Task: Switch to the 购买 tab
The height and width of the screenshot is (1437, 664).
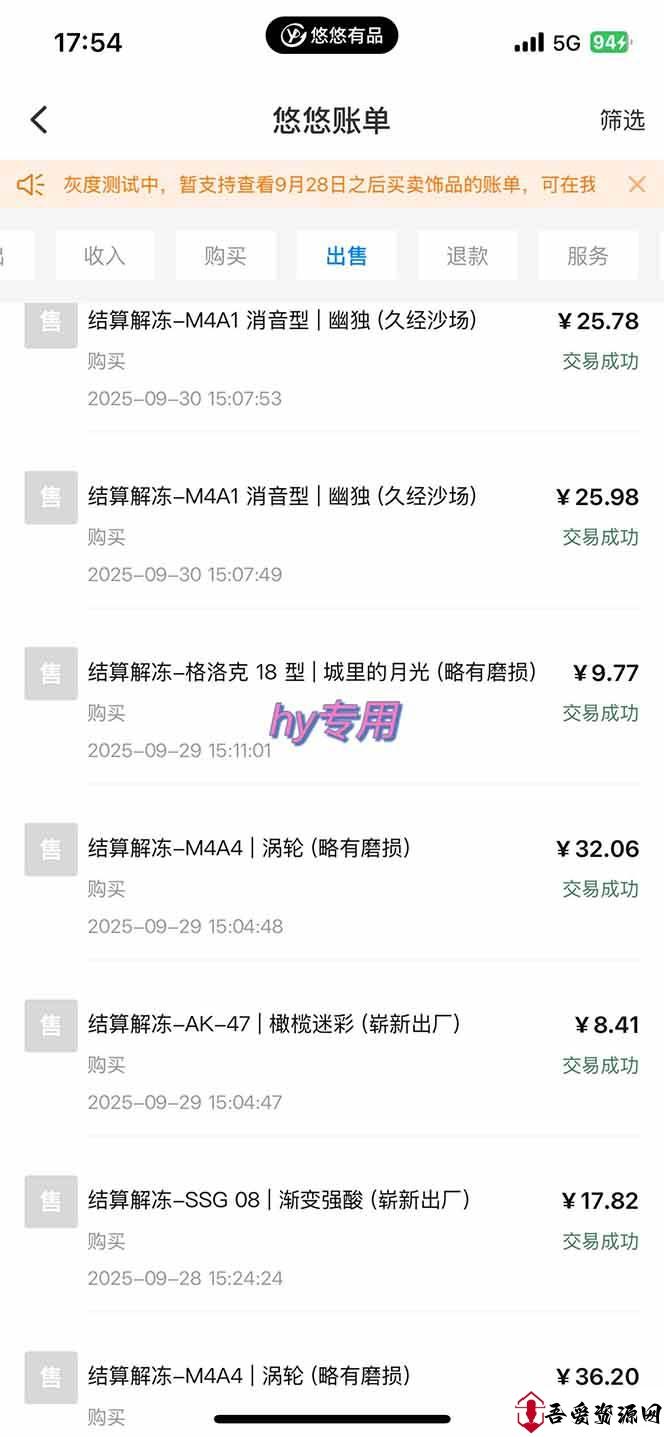Action: [x=225, y=256]
